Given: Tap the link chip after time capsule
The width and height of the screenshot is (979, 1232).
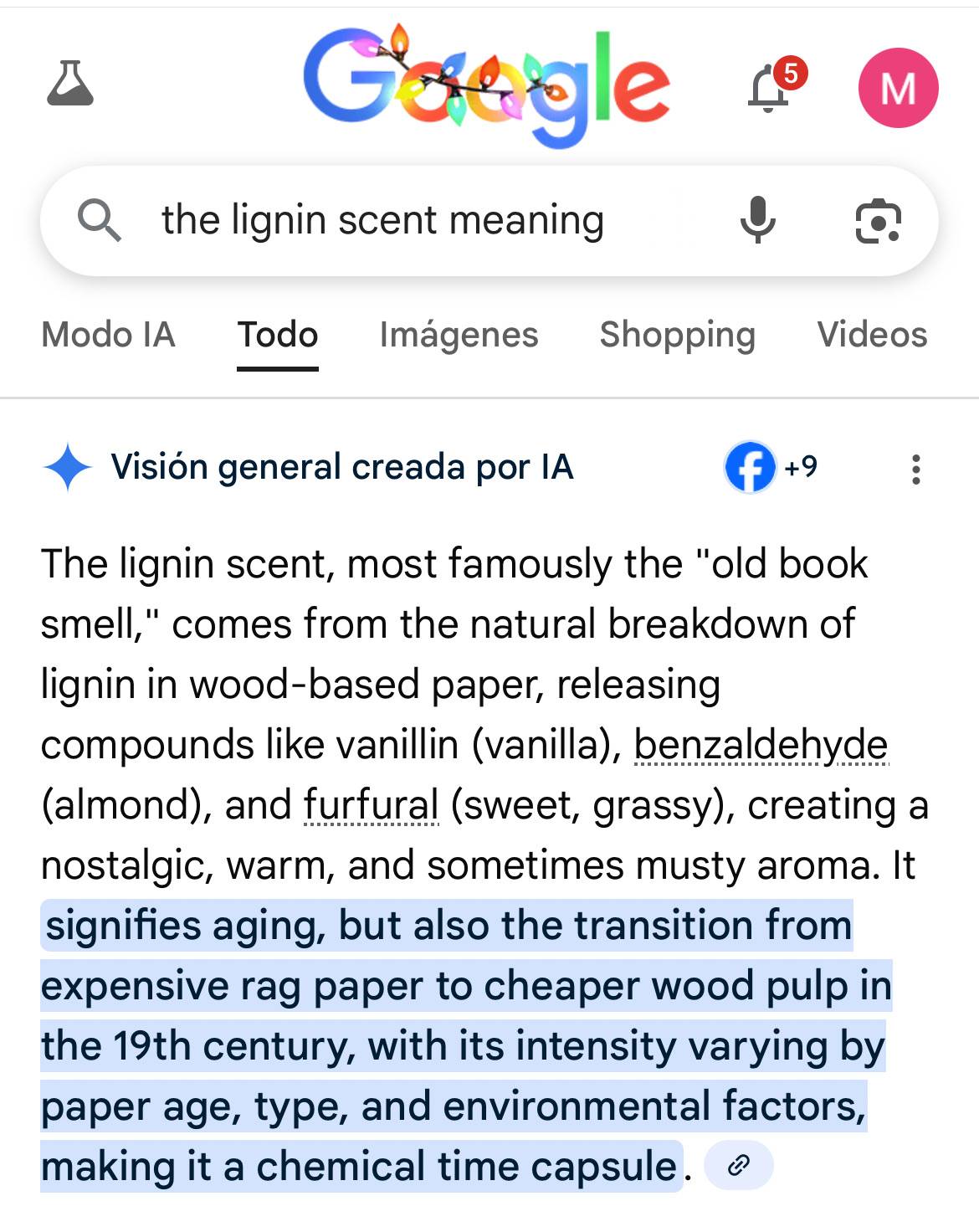Looking at the screenshot, I should [739, 1165].
